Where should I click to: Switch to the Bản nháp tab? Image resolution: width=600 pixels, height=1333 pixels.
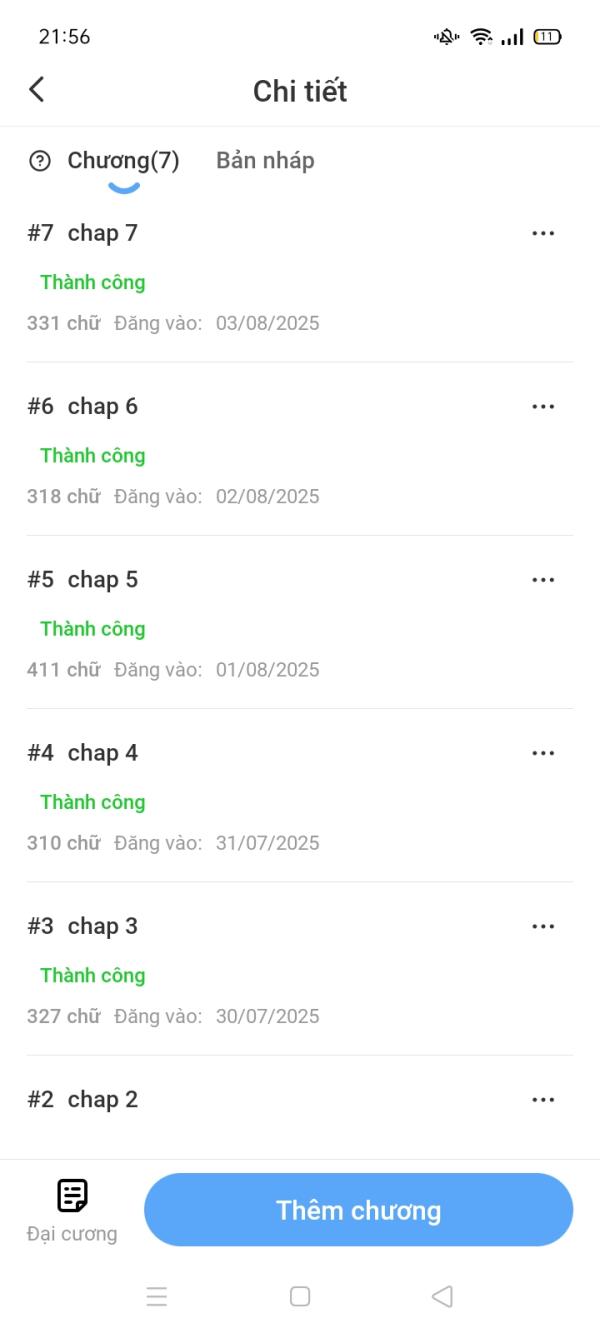point(265,161)
